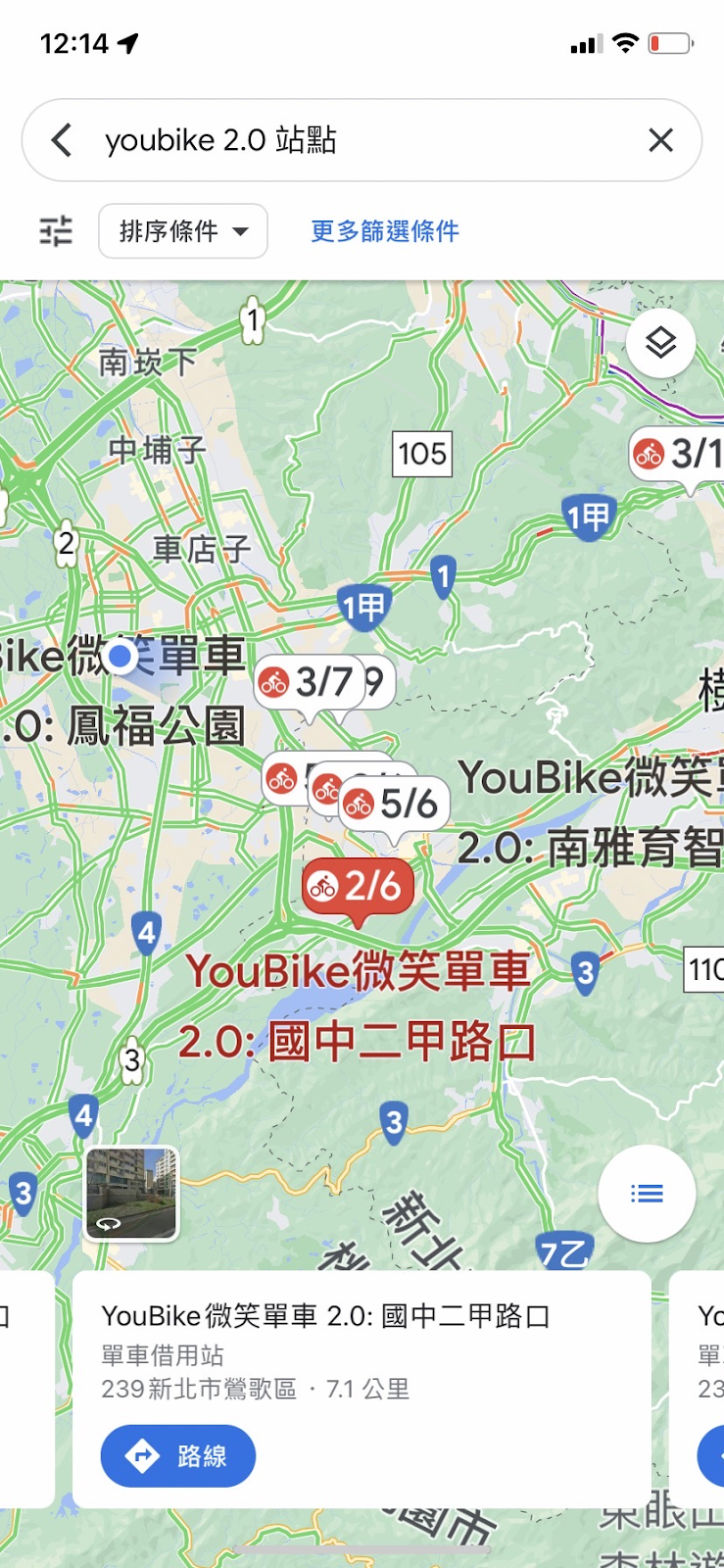
Task: Show results as a list
Action: pyautogui.click(x=647, y=1194)
